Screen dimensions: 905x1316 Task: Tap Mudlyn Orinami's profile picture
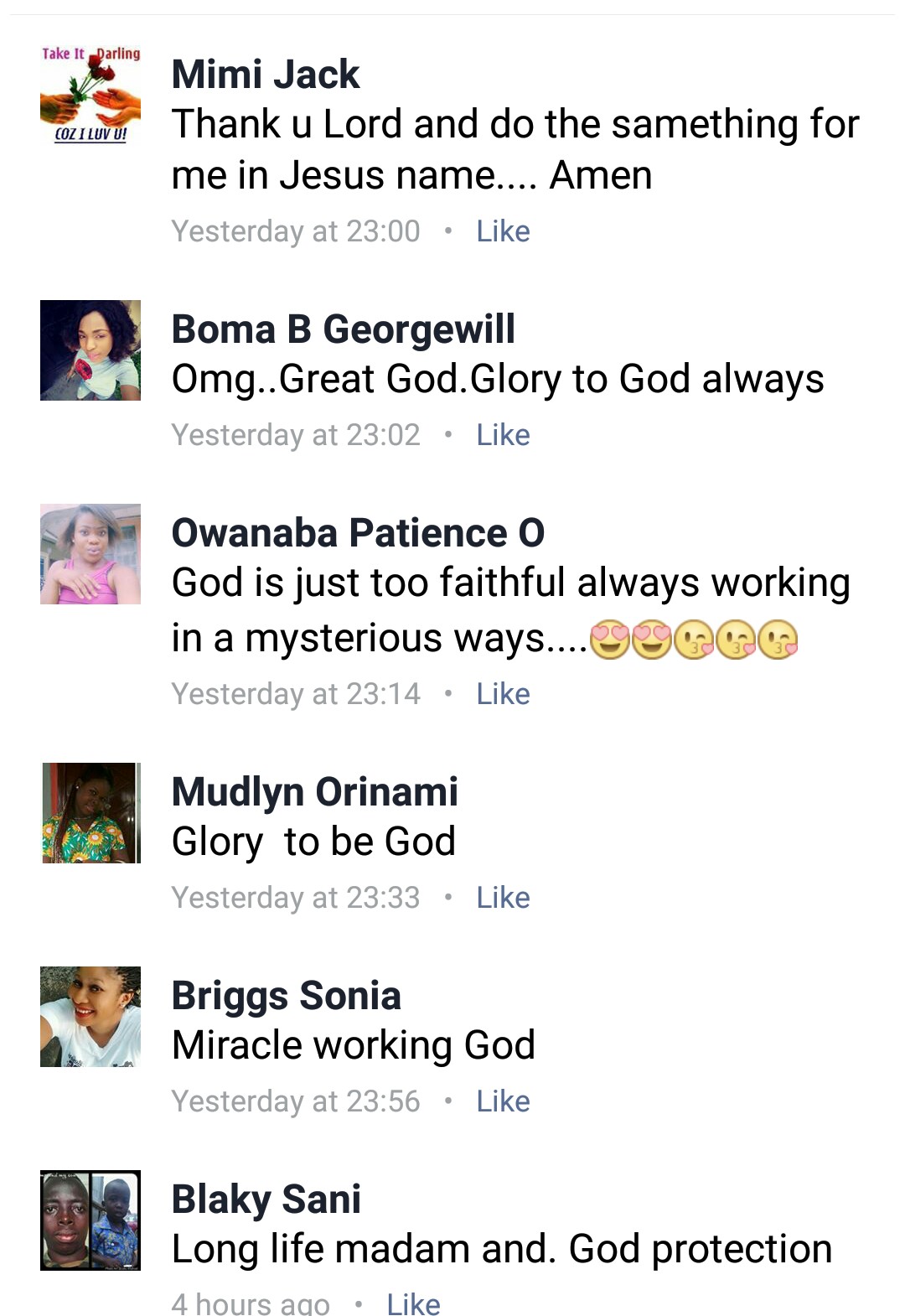point(90,813)
